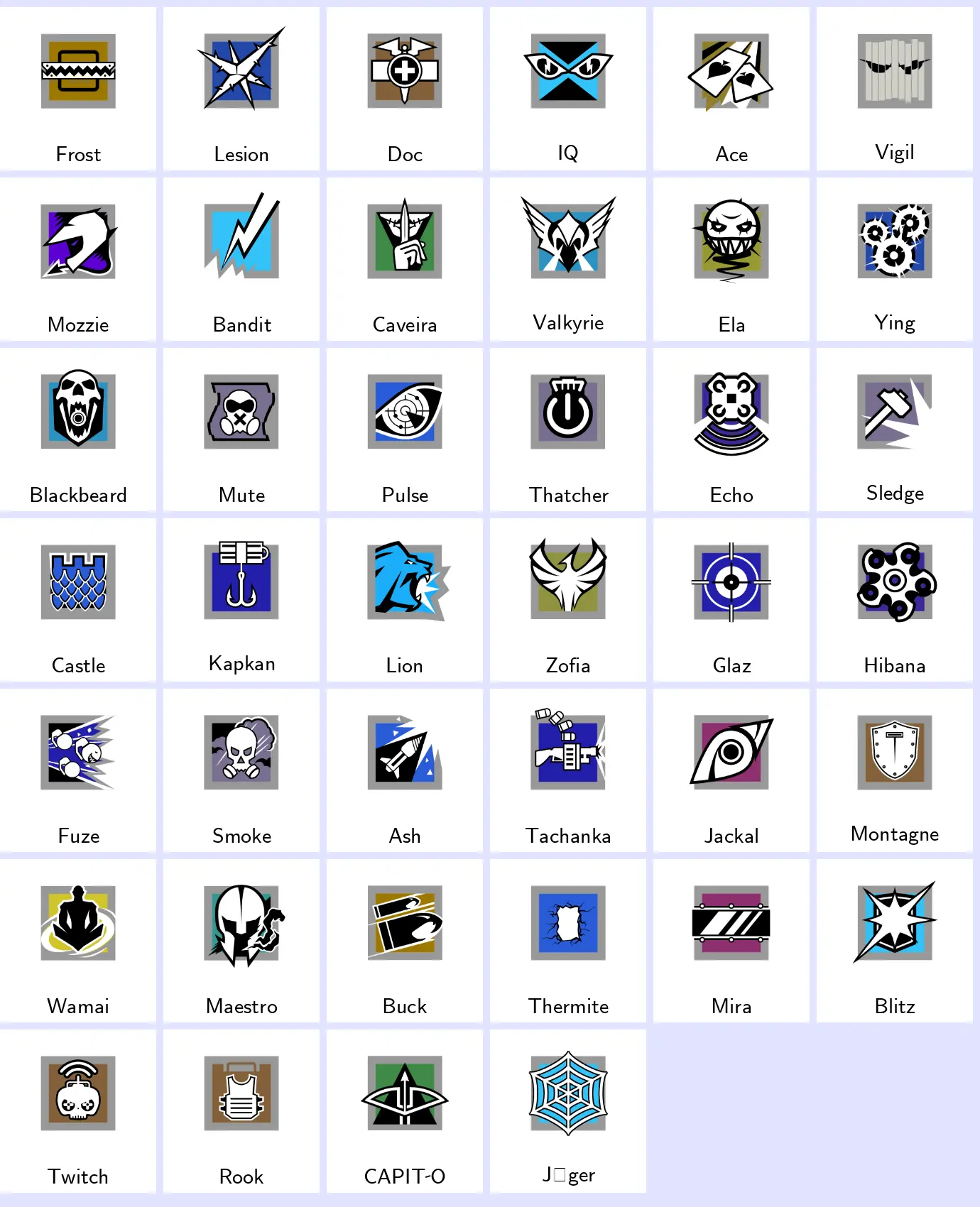The image size is (980, 1207).
Task: Select the Thatcher tile
Action: pyautogui.click(x=568, y=430)
